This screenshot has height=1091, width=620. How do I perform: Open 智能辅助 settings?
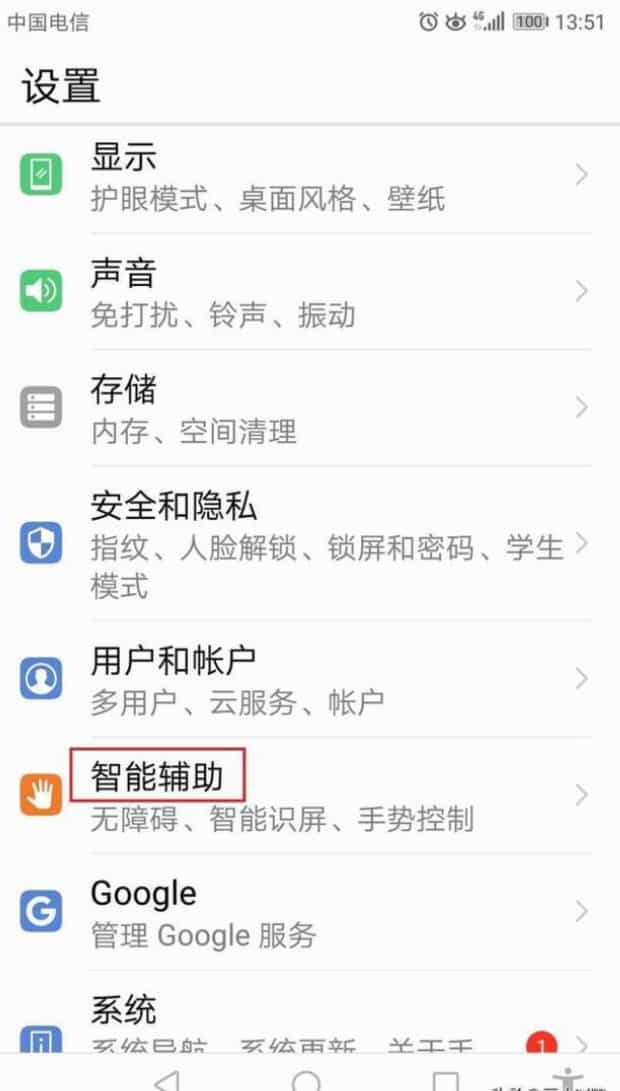(300, 796)
